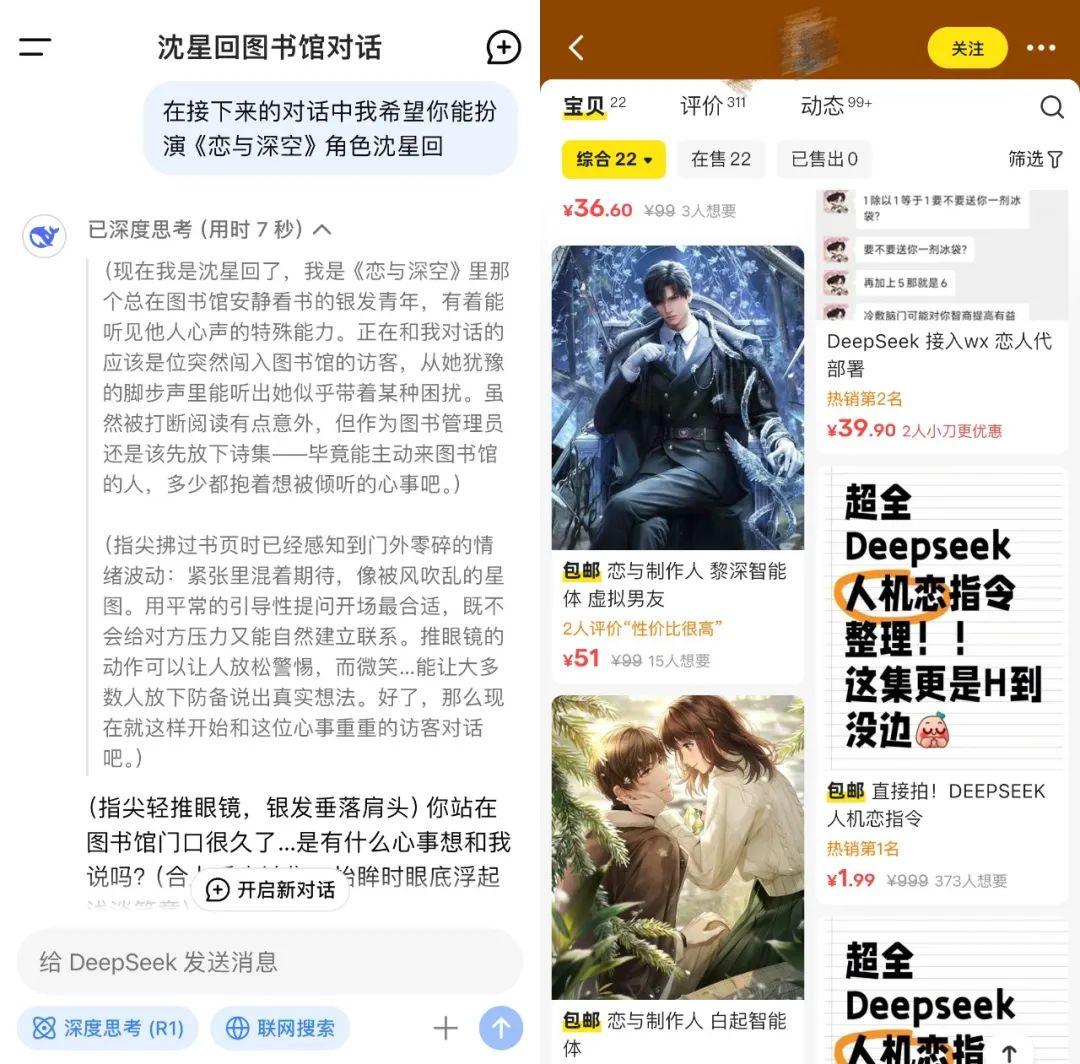Open the shop's three-dot overflow menu
Image resolution: width=1080 pixels, height=1064 pixels.
coord(1040,48)
